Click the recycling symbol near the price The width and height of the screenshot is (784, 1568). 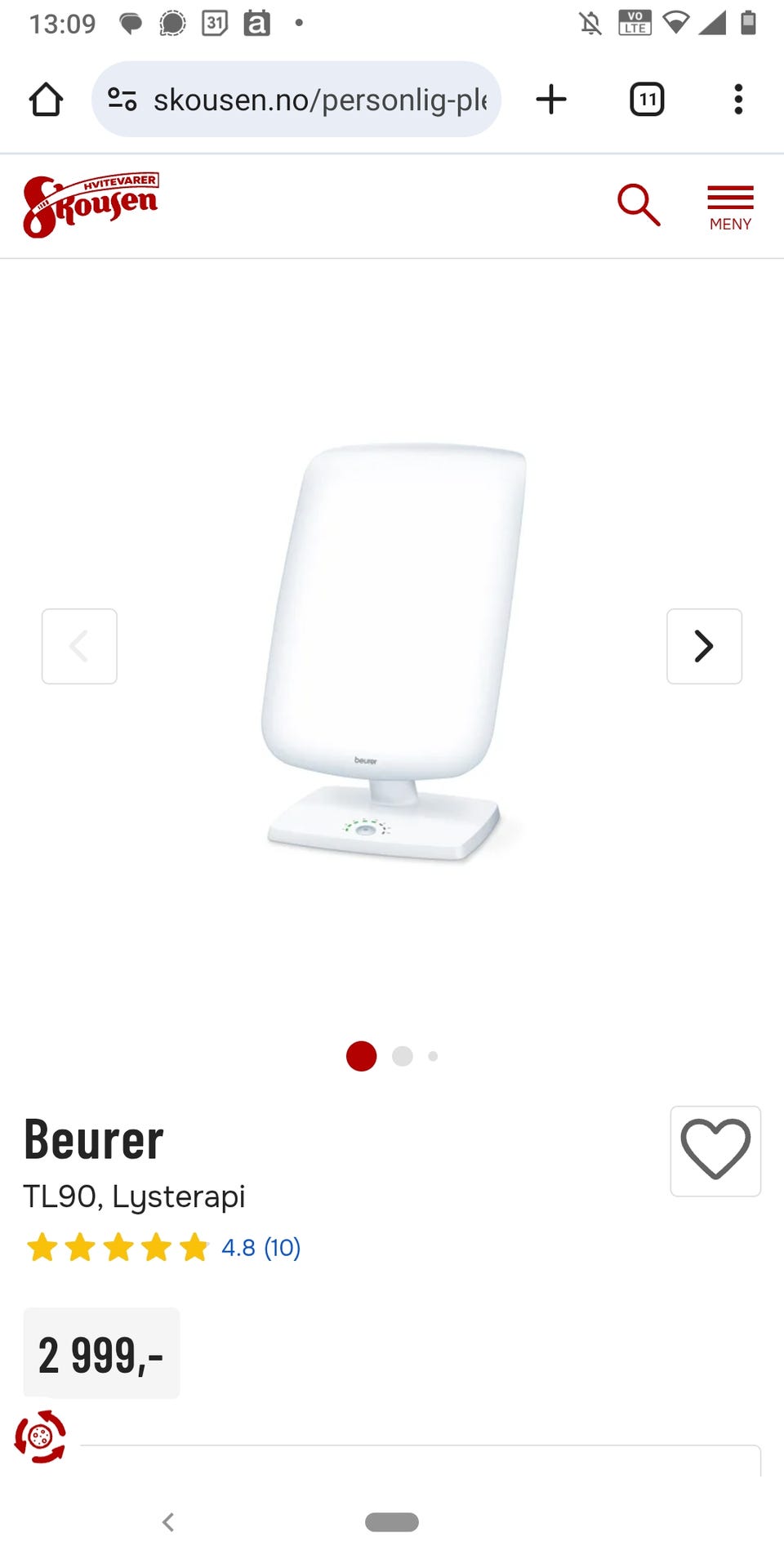click(41, 1435)
